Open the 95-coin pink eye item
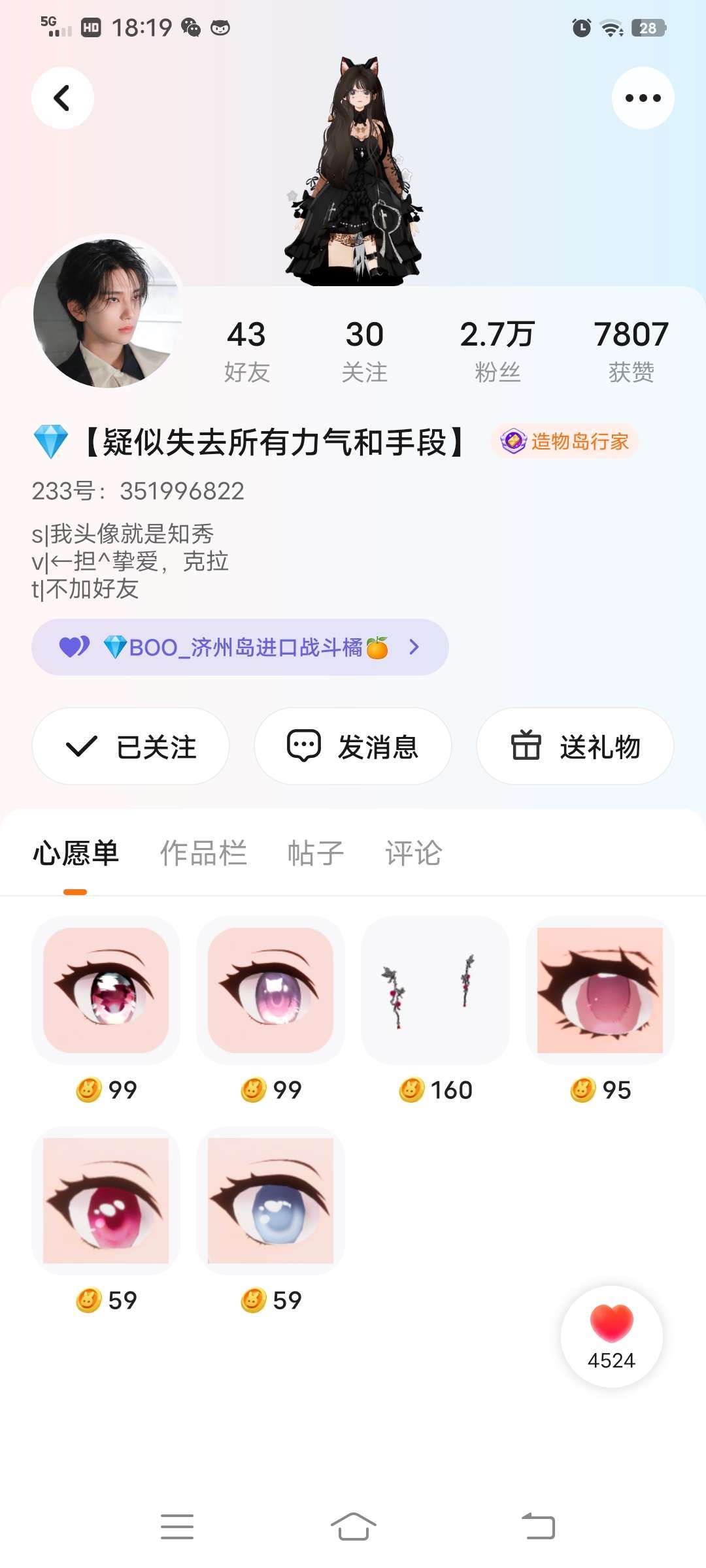This screenshot has width=706, height=1568. point(600,990)
